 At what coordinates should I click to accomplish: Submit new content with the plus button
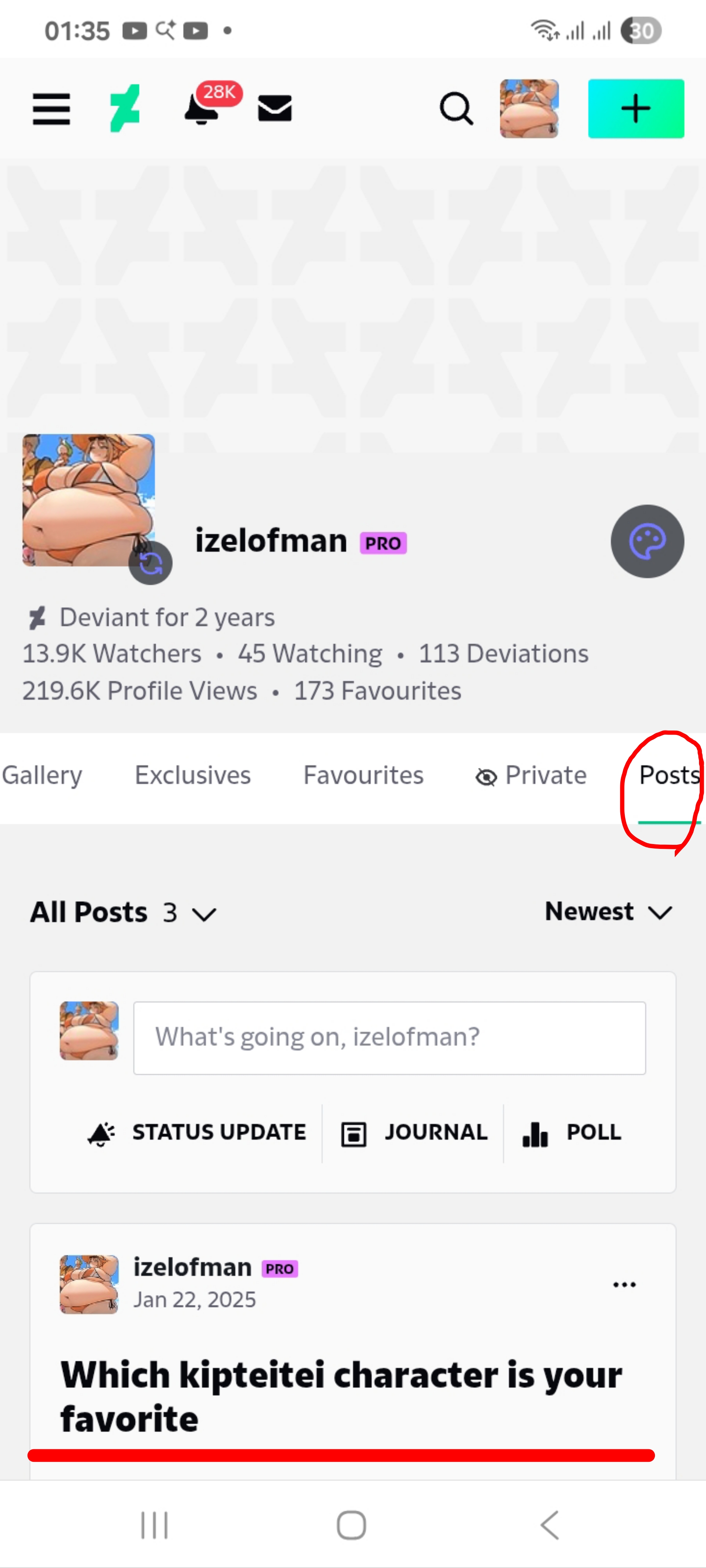[x=635, y=109]
